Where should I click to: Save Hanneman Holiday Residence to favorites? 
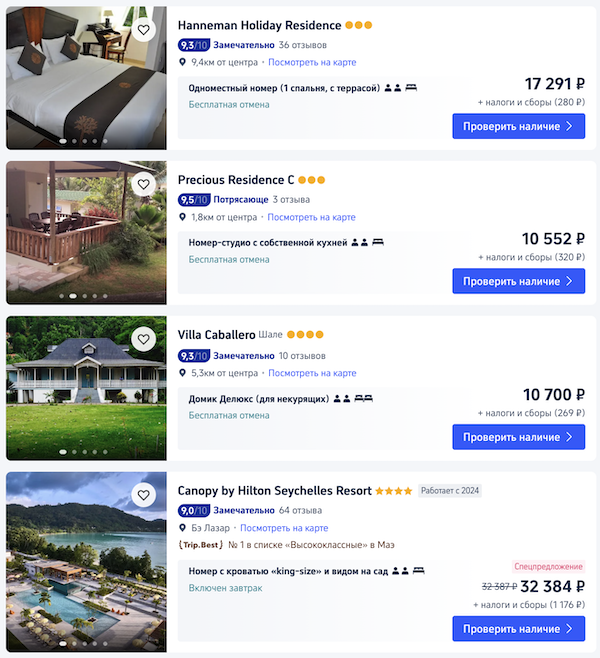pos(143,30)
